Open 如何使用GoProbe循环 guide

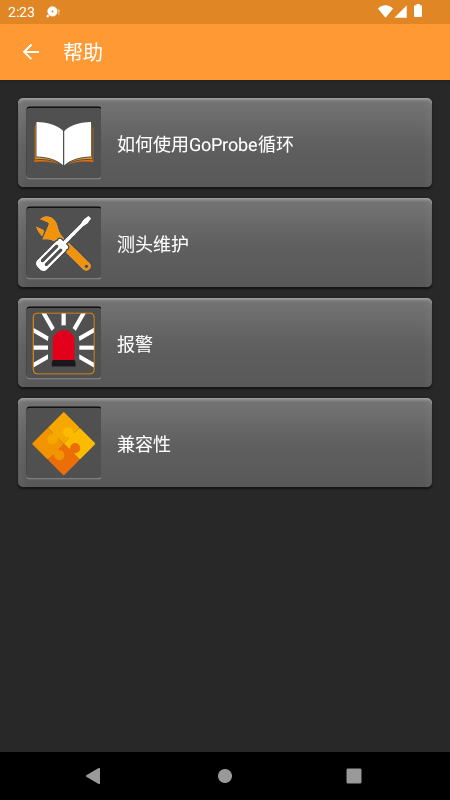225,143
